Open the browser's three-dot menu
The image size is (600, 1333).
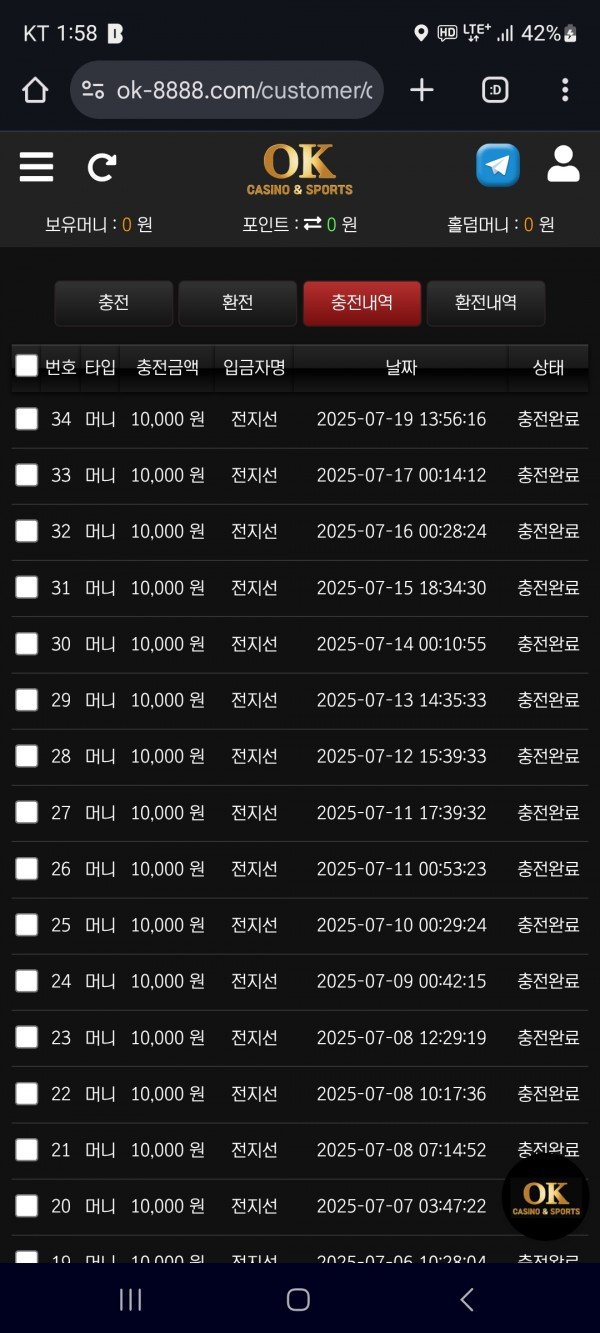[565, 91]
